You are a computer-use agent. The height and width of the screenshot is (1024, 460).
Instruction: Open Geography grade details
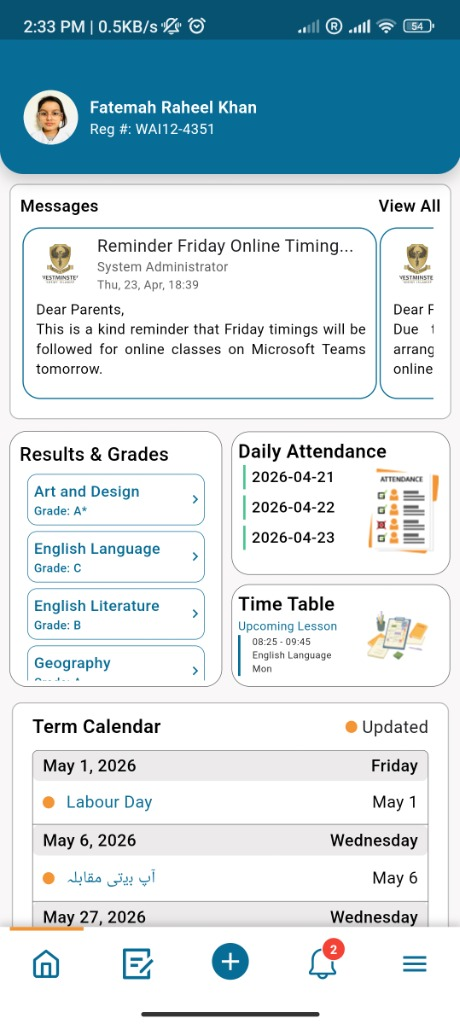tap(116, 664)
